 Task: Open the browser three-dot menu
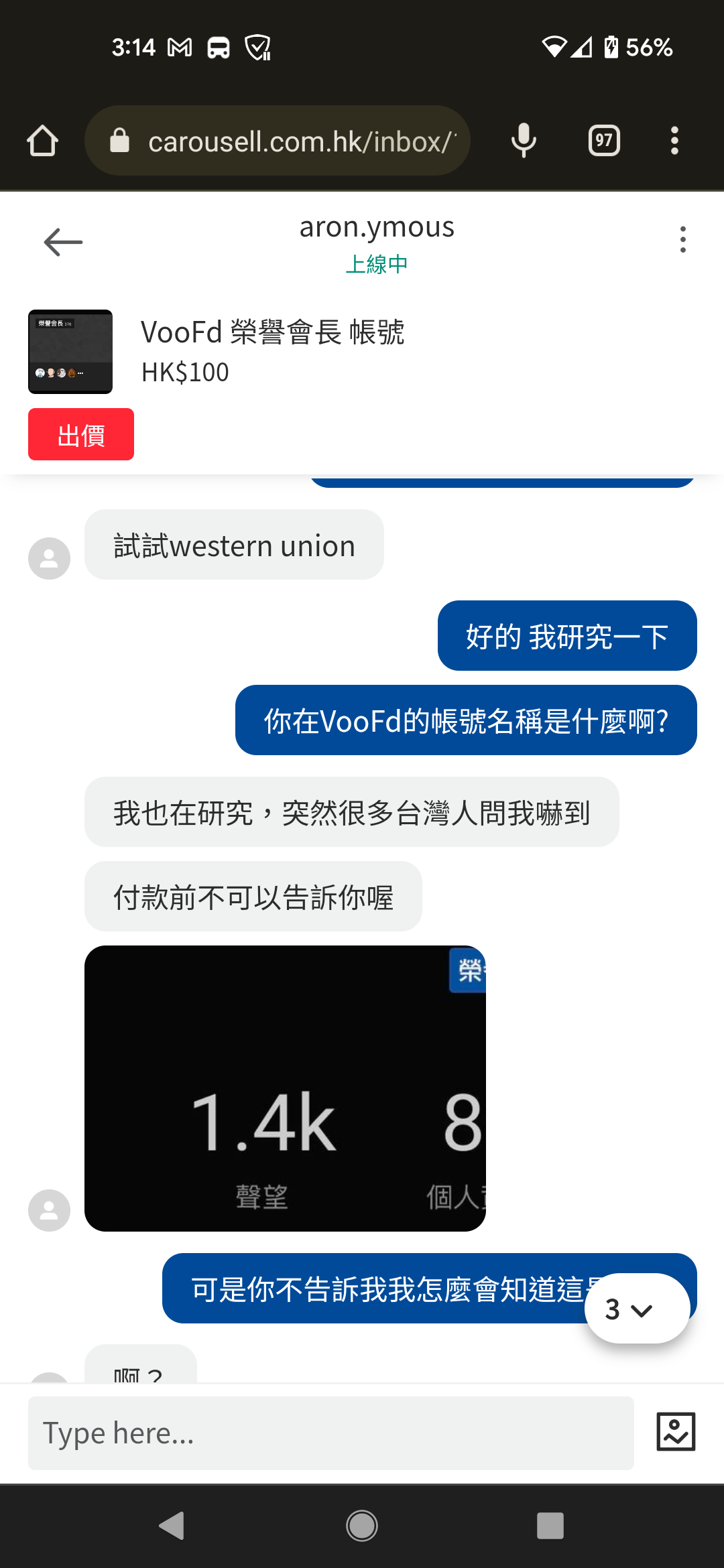click(674, 141)
